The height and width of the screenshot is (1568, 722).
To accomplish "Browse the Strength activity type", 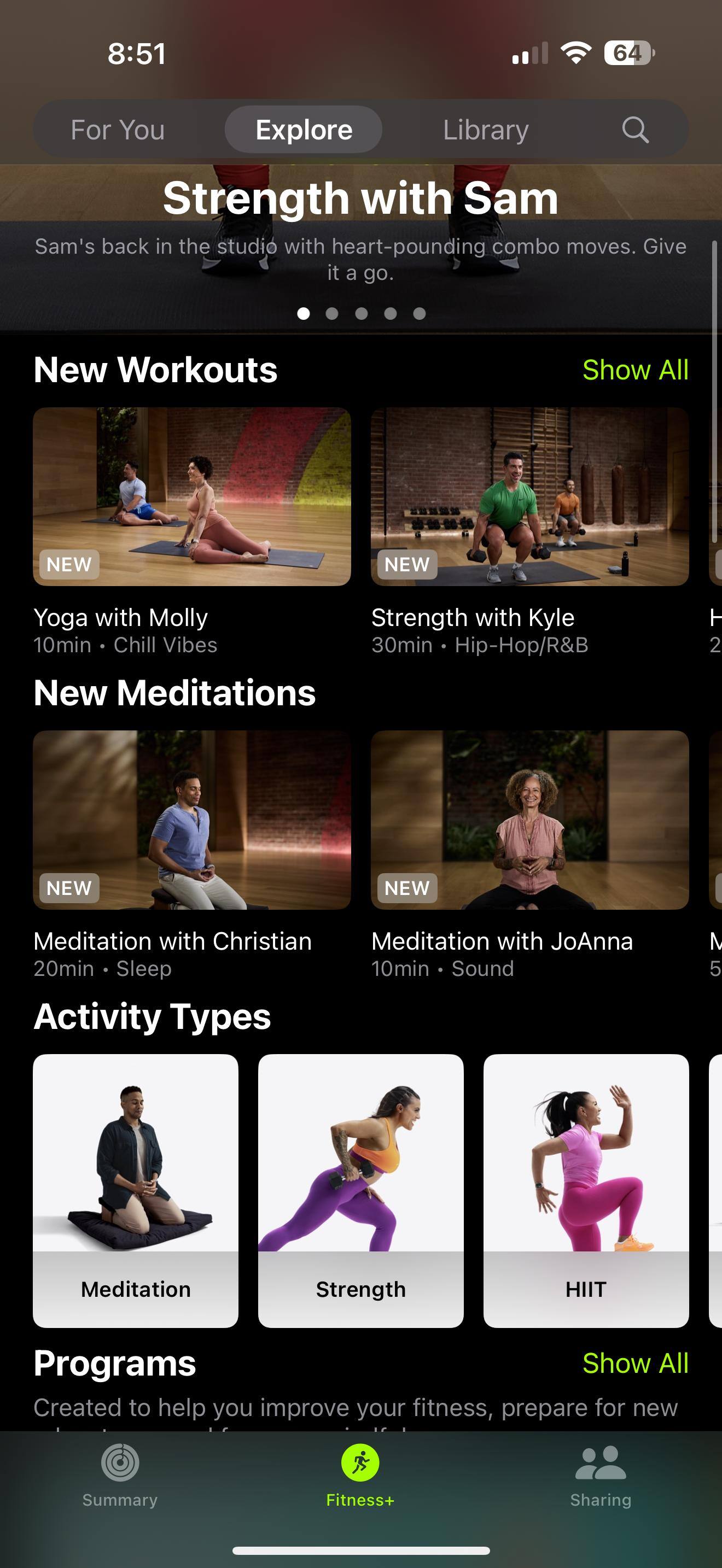I will tap(360, 1190).
